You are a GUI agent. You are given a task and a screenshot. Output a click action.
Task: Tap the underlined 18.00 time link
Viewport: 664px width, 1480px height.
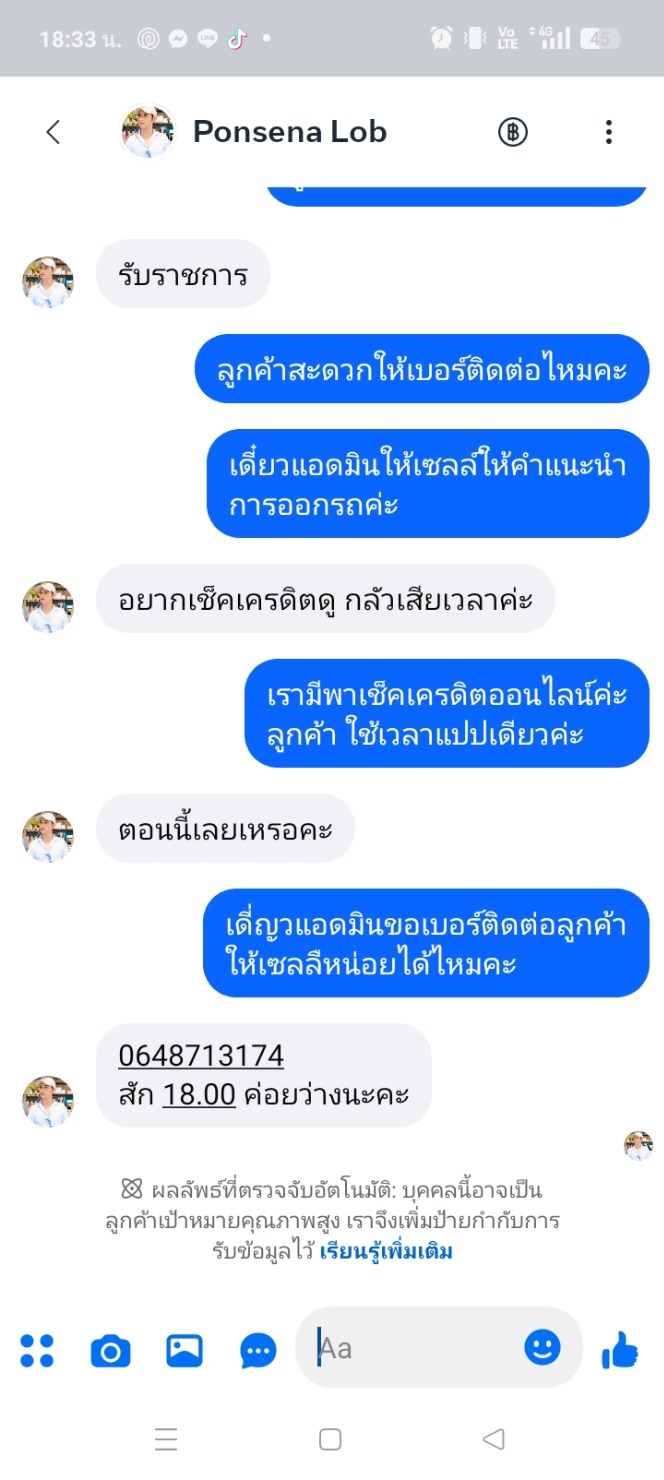point(199,1094)
